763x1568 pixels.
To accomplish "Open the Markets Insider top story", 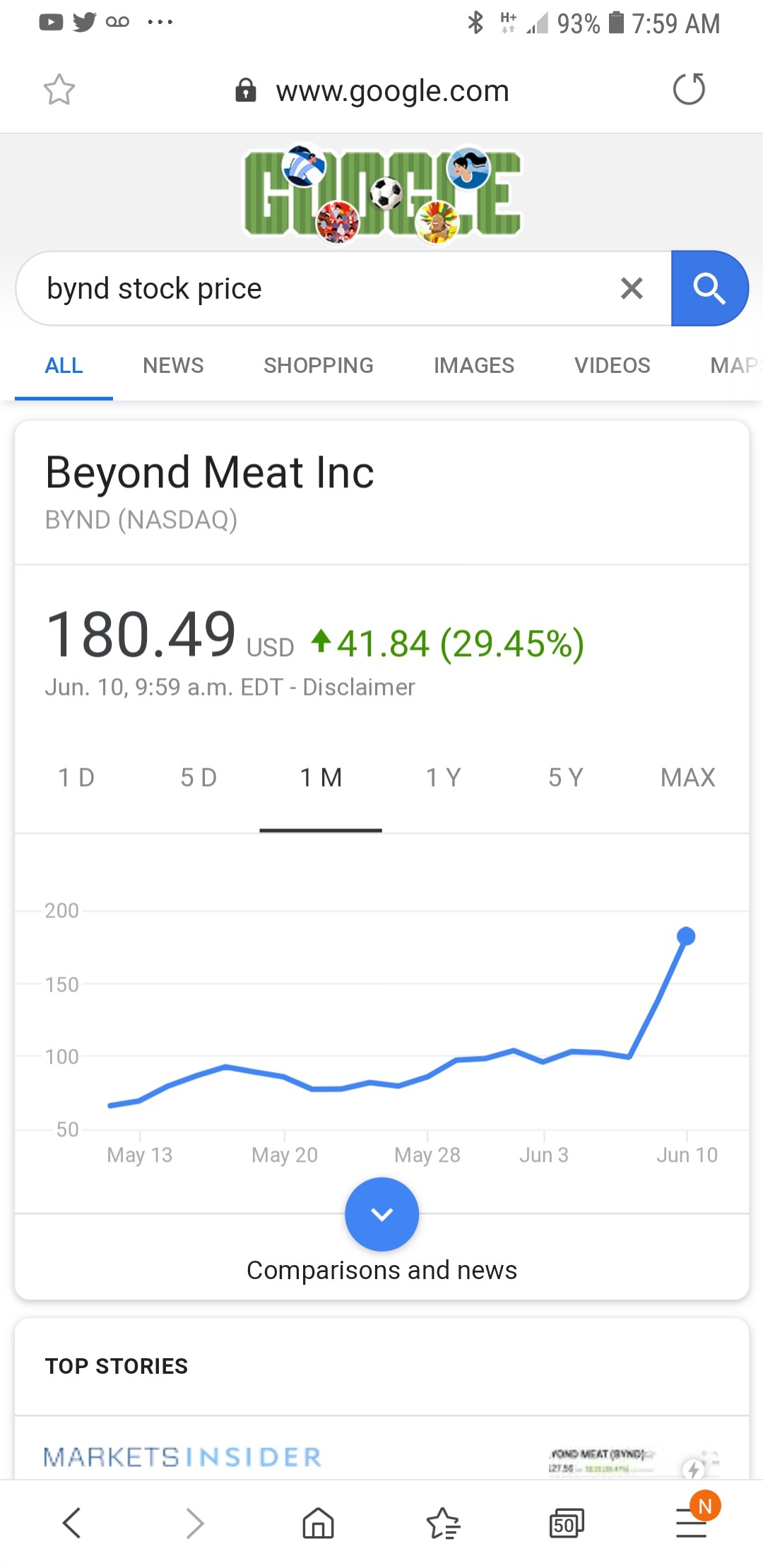I will click(182, 1456).
